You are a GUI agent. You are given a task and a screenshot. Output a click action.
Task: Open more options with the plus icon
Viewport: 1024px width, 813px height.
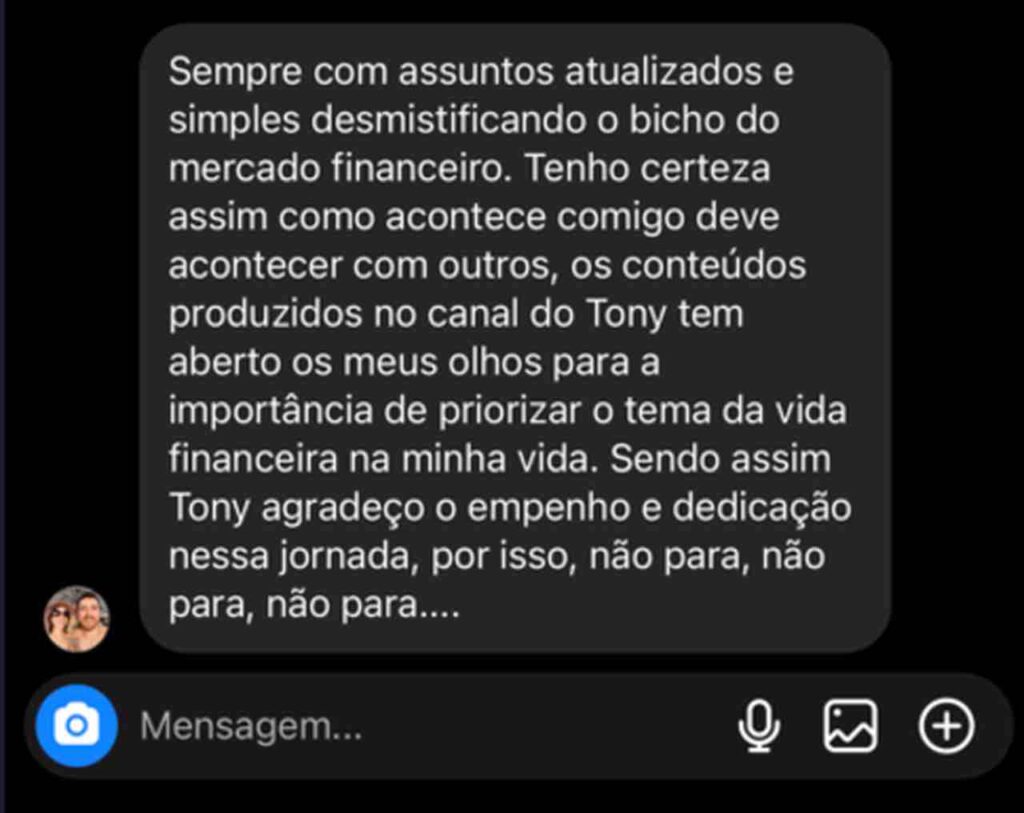click(945, 726)
